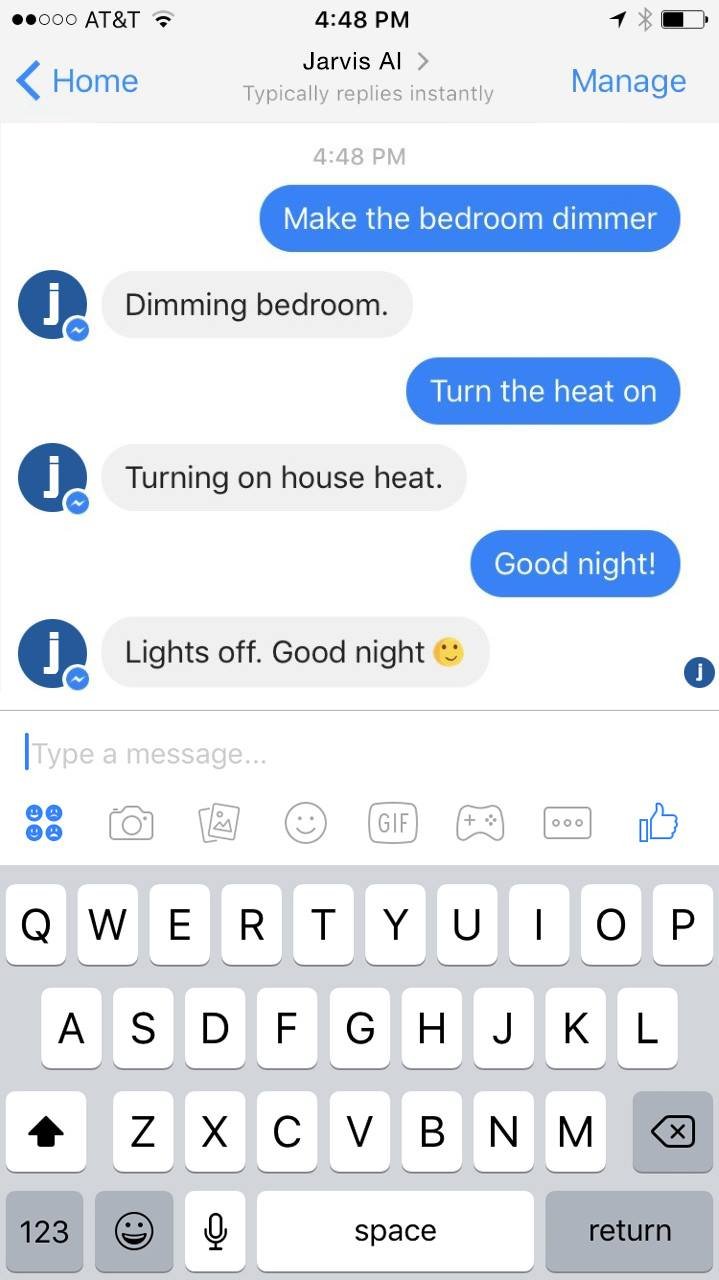Open the sticker picker with four faces
Viewport: 719px width, 1280px height.
[x=43, y=823]
